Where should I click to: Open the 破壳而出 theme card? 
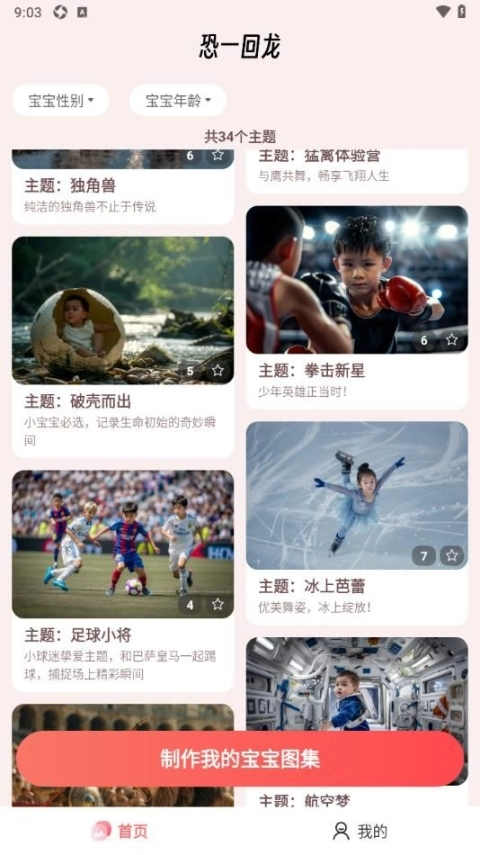[x=123, y=347]
